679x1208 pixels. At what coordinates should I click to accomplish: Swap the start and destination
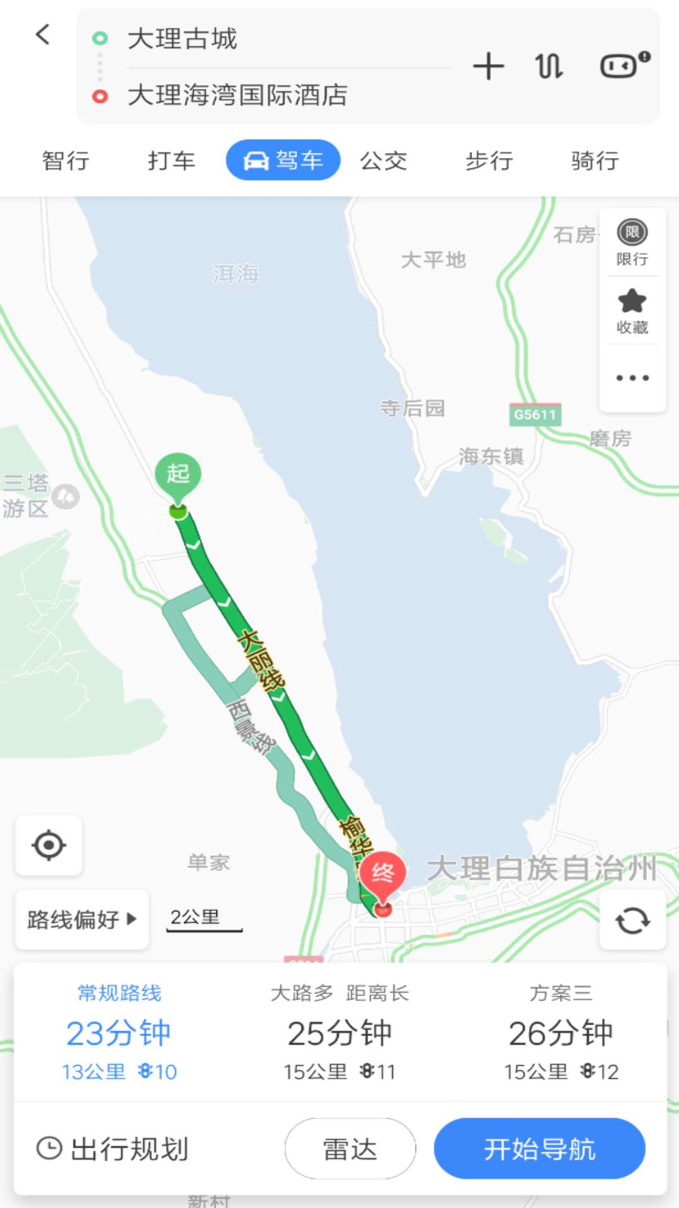549,67
